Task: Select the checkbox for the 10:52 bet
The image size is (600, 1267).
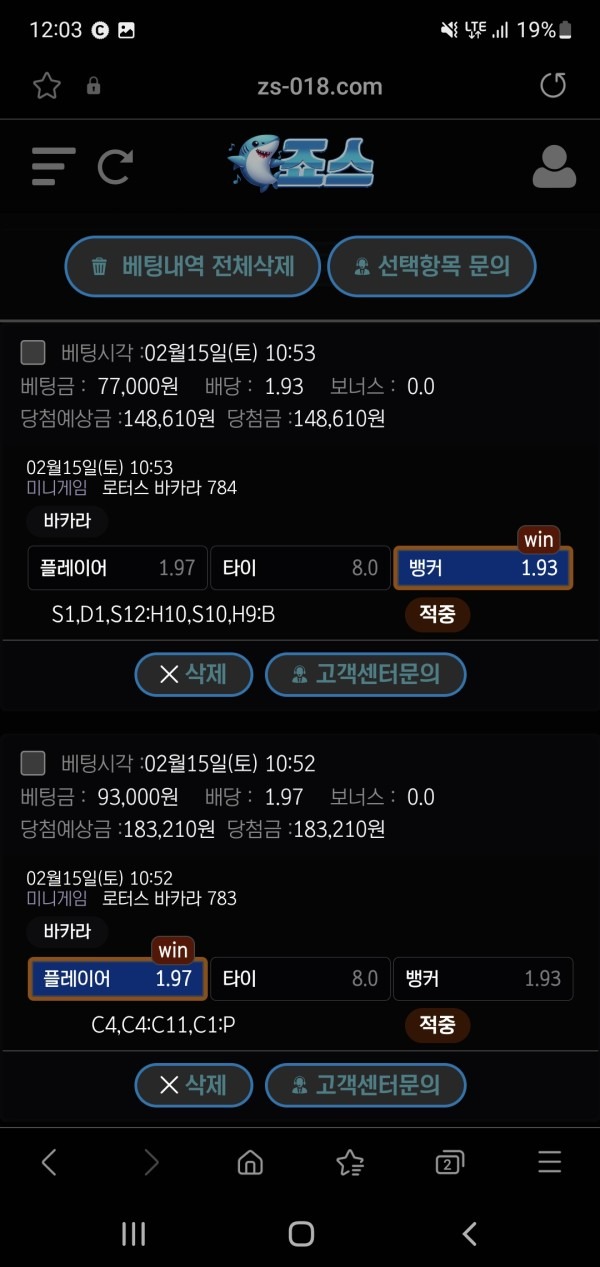Action: [x=33, y=763]
